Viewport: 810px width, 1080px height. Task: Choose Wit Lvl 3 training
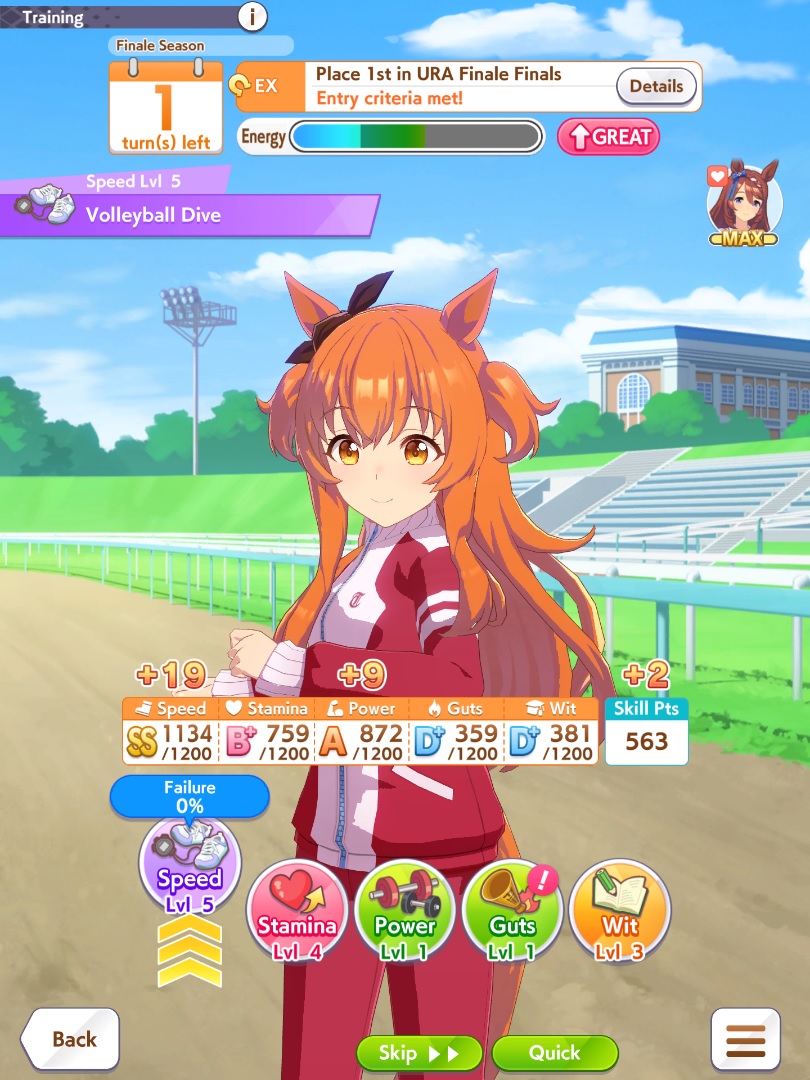point(619,911)
